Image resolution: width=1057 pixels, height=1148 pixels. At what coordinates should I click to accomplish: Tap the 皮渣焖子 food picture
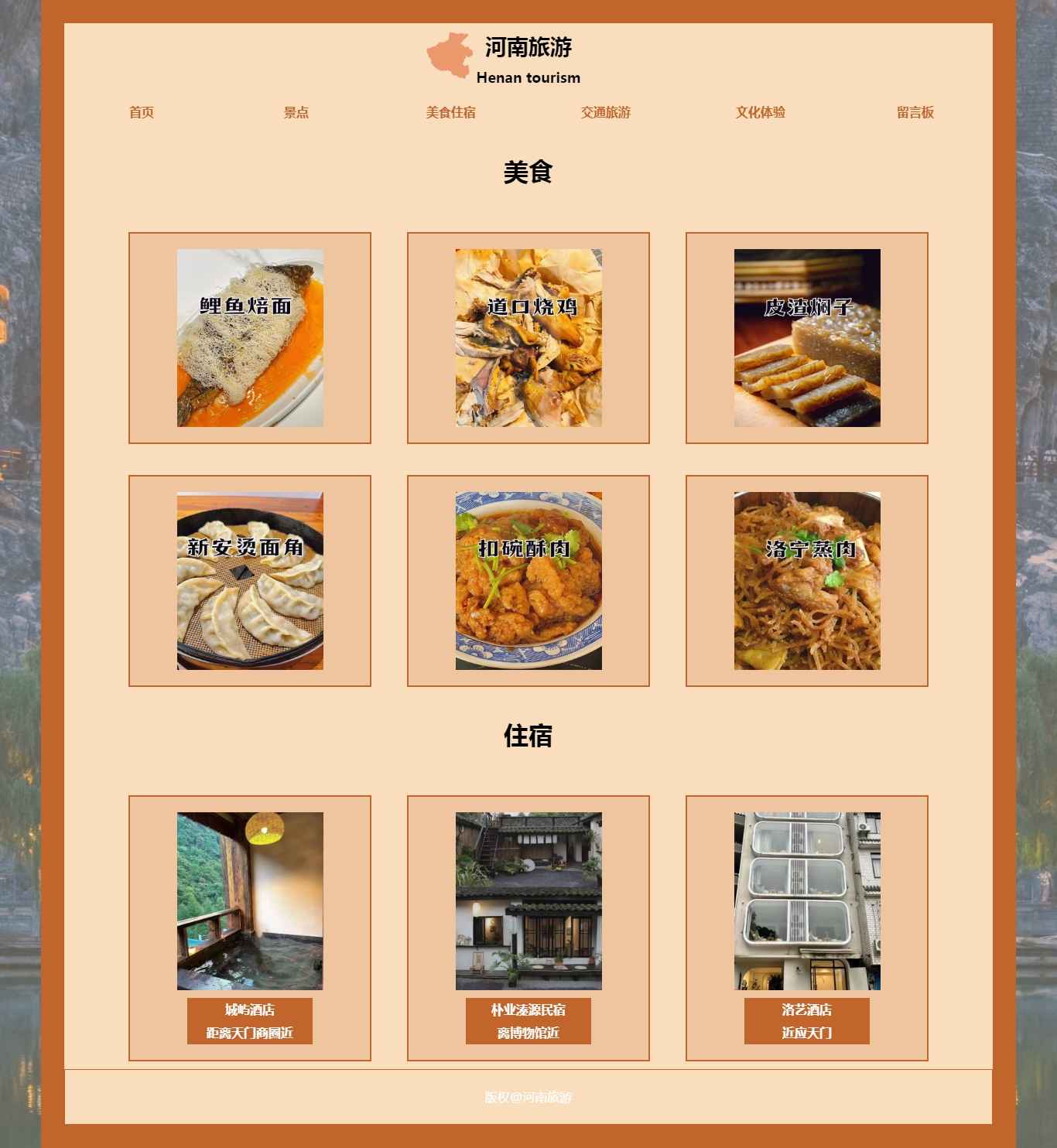pos(807,338)
